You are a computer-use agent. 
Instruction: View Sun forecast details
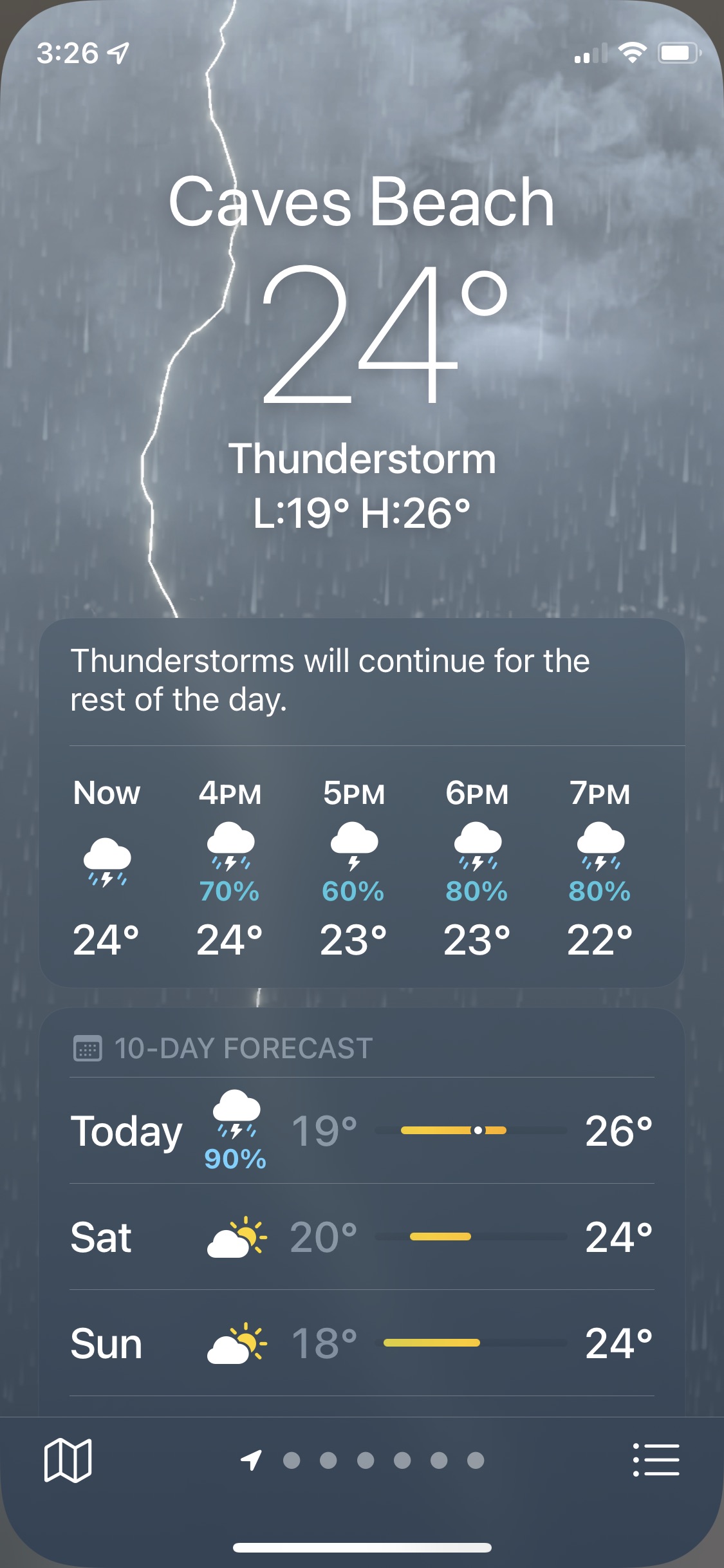[x=362, y=1343]
